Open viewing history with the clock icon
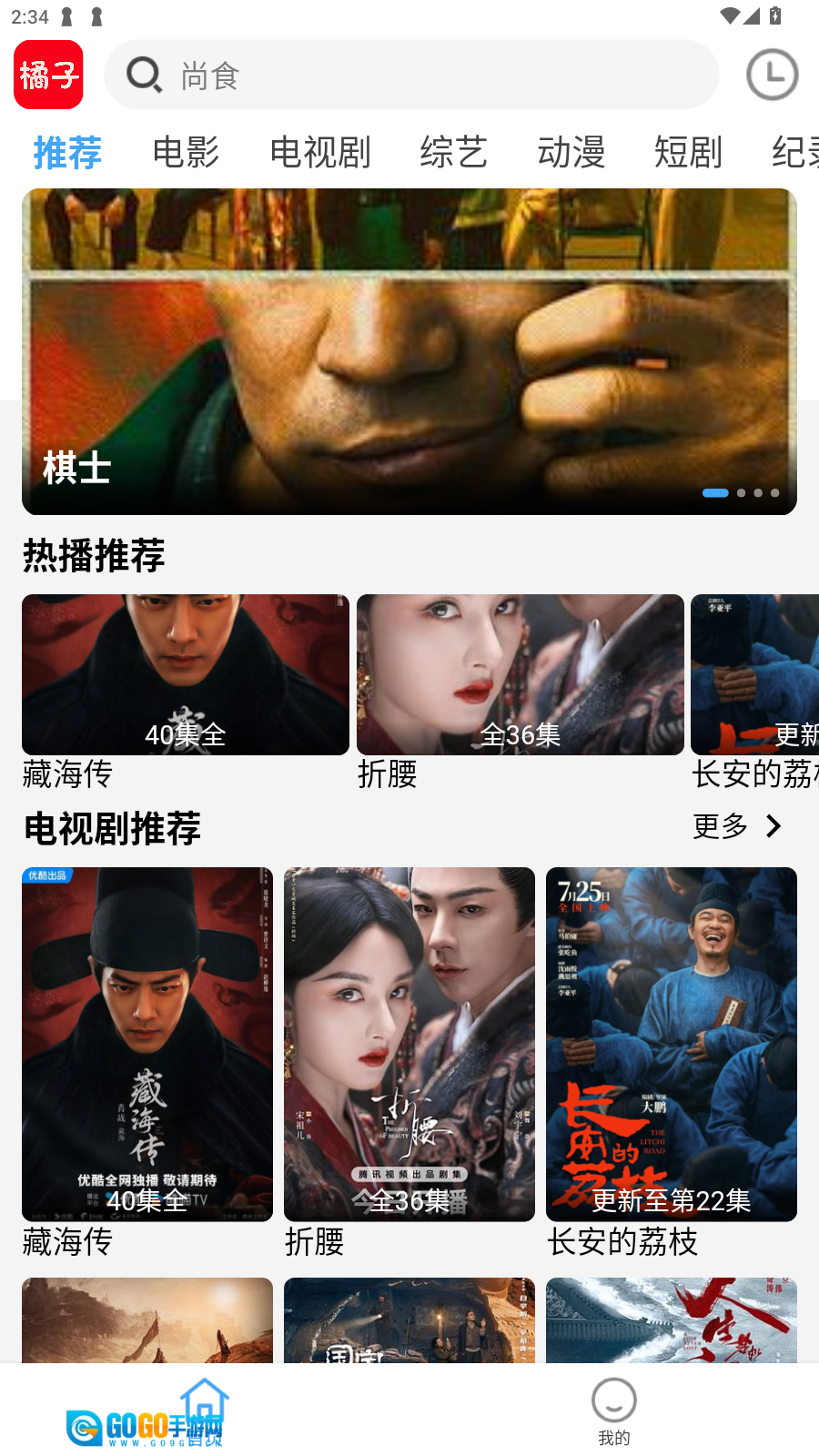The width and height of the screenshot is (819, 1456). pos(772,74)
